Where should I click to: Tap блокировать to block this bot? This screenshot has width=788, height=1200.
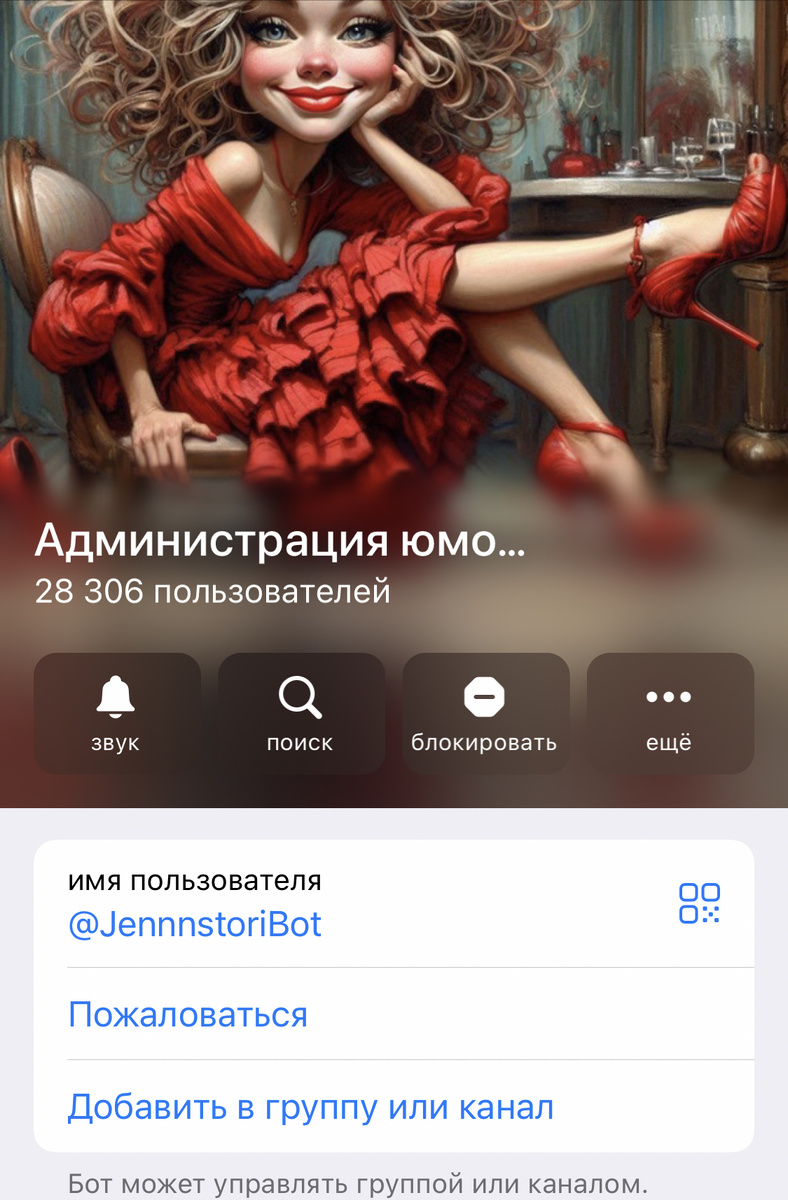pyautogui.click(x=485, y=713)
